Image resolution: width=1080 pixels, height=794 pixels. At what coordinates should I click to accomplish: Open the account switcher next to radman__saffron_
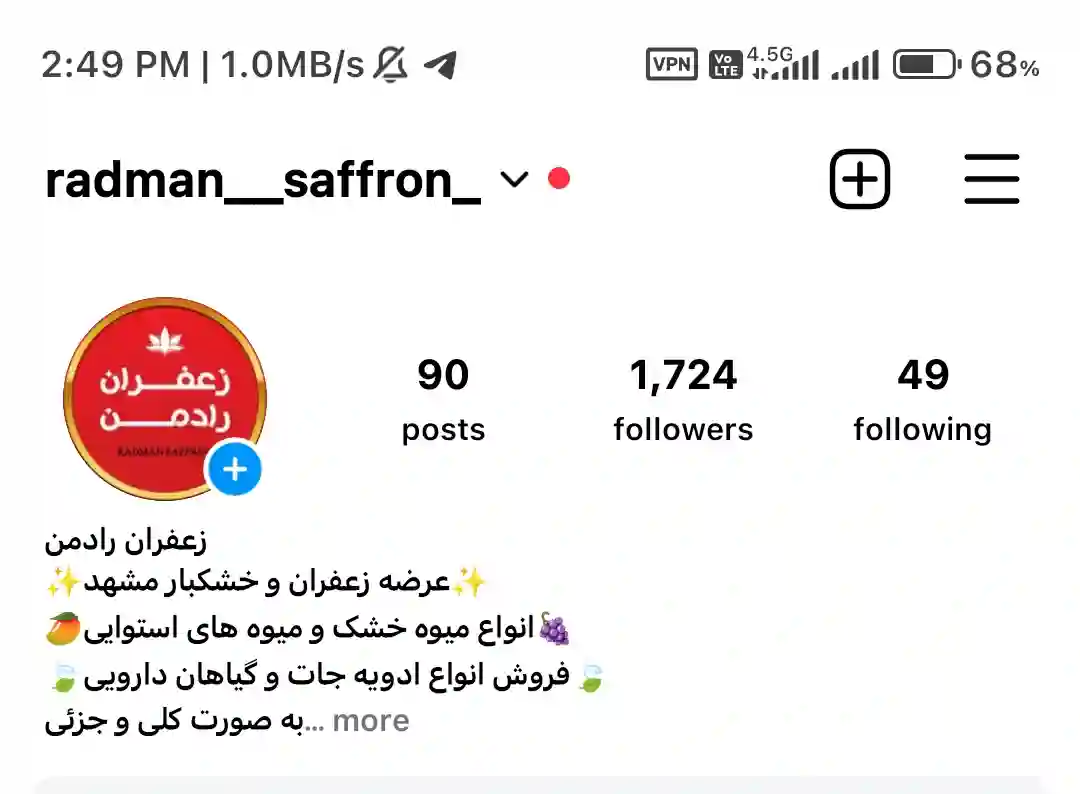pos(513,180)
